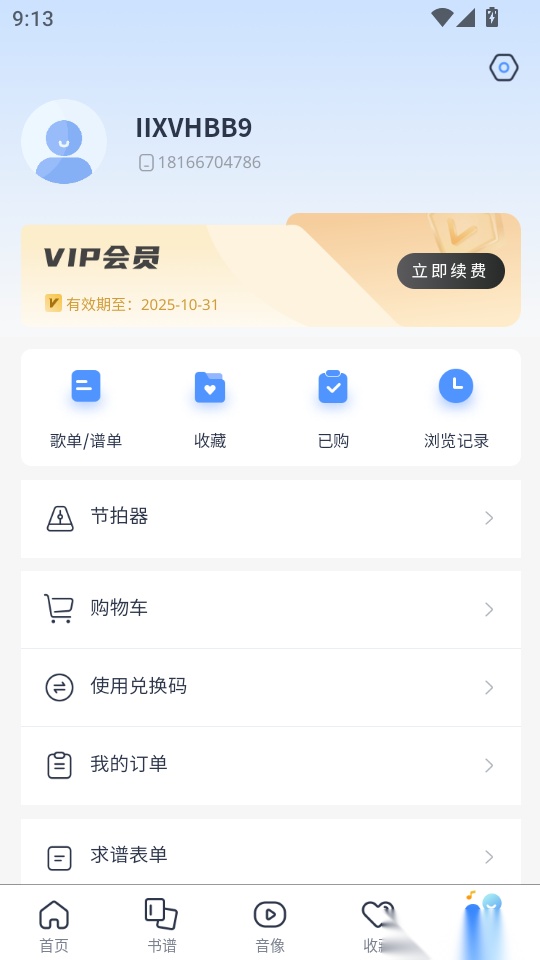The width and height of the screenshot is (540, 960).
Task: Open 浏览记录 browsing history
Action: tap(456, 408)
